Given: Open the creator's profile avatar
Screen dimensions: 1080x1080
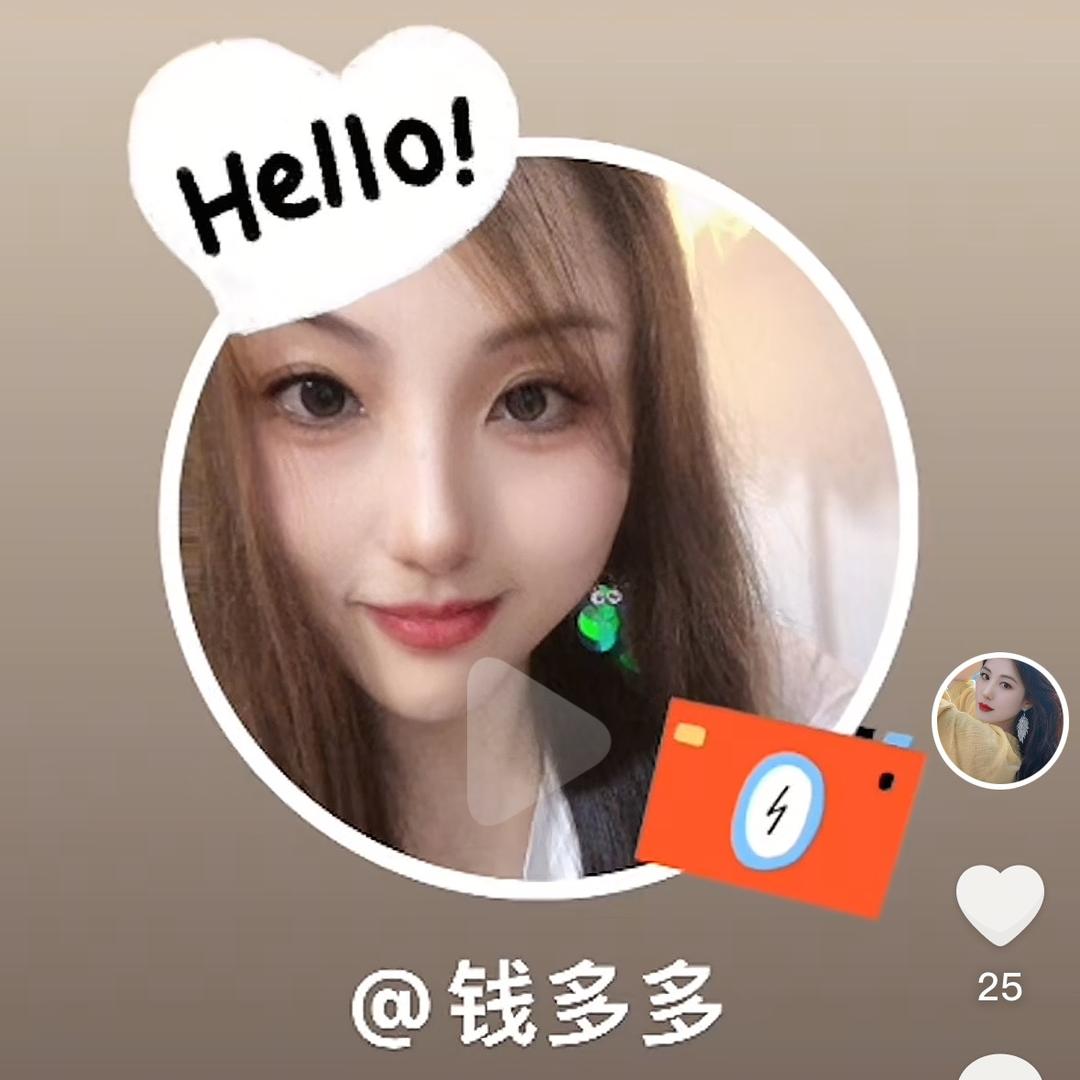Looking at the screenshot, I should [x=1000, y=721].
